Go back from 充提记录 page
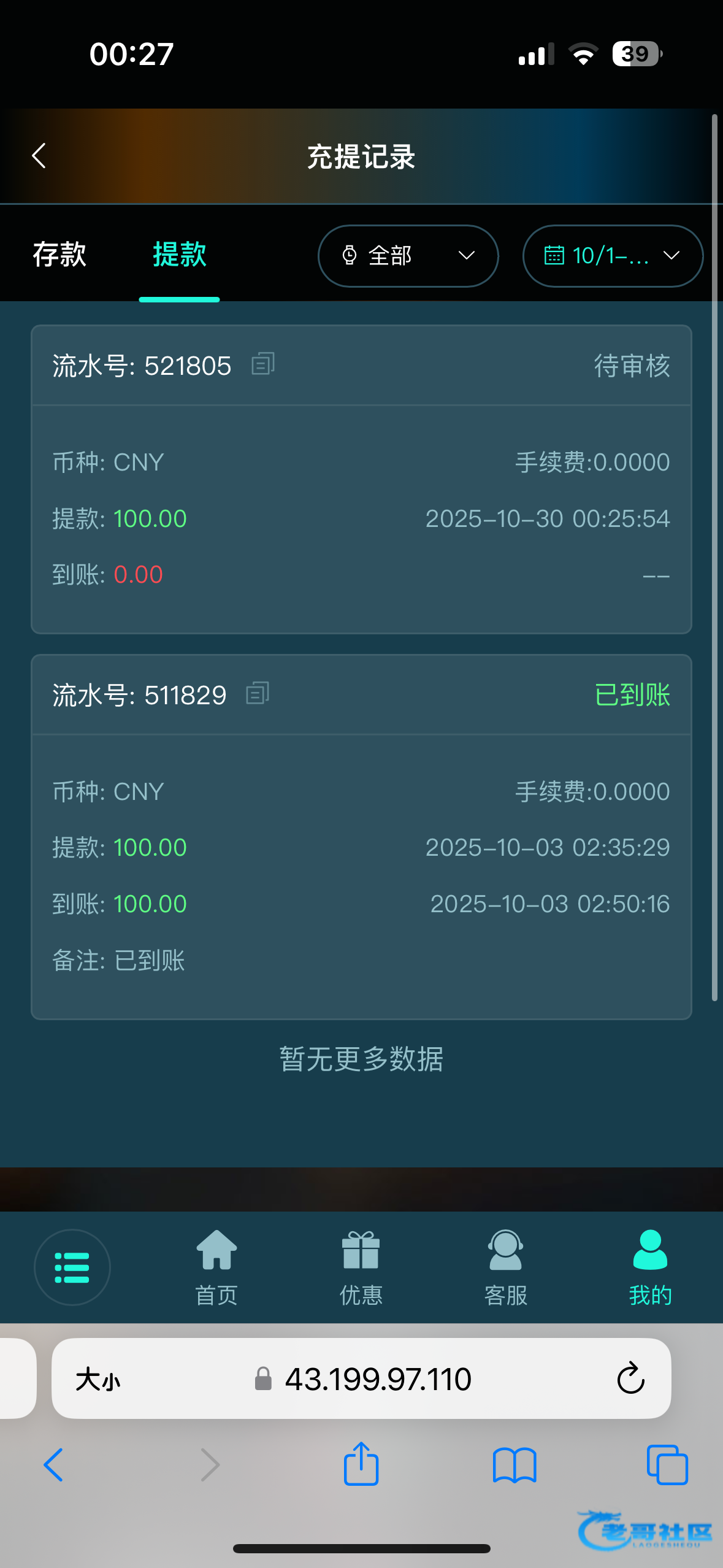Screen dimensions: 723x1568 39,156
